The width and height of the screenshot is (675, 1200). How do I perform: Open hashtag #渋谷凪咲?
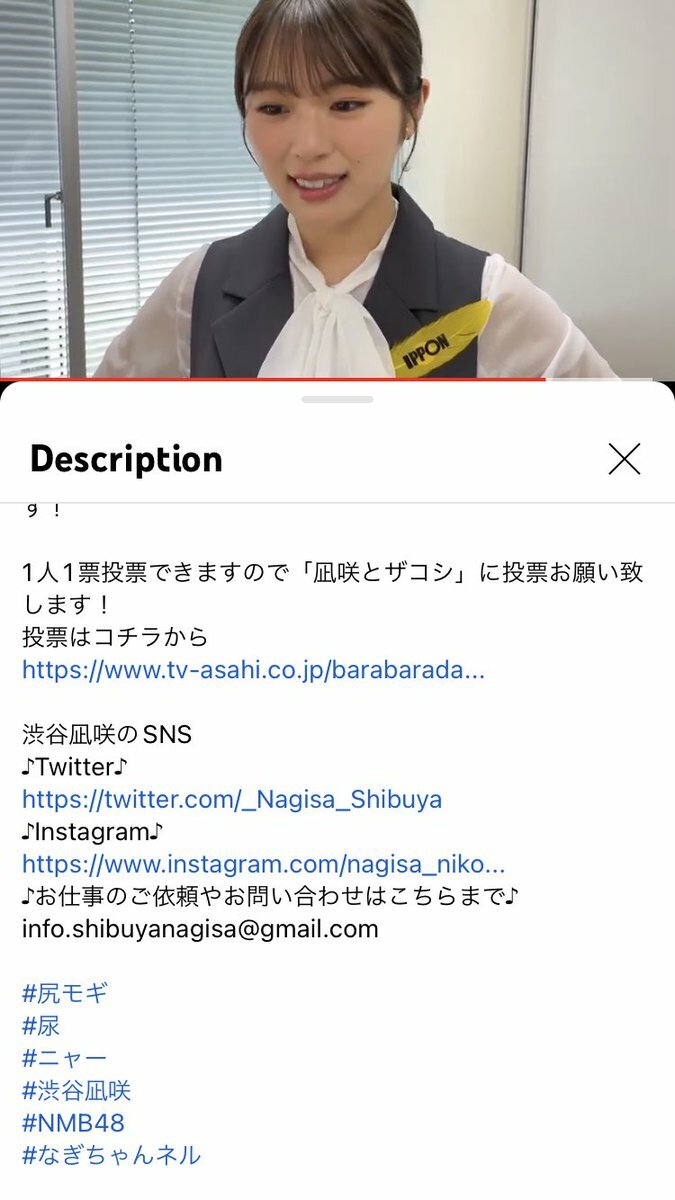(x=77, y=1091)
